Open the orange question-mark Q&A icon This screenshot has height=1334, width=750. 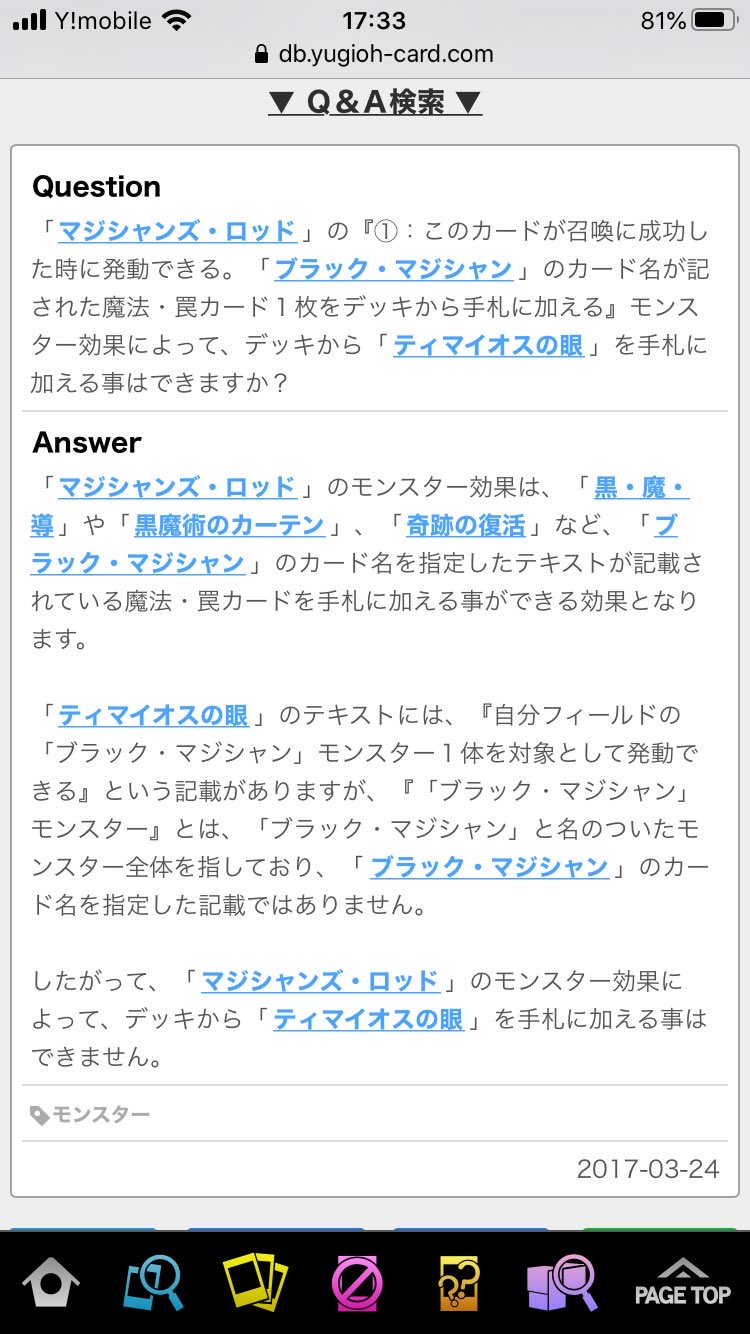tap(459, 1281)
